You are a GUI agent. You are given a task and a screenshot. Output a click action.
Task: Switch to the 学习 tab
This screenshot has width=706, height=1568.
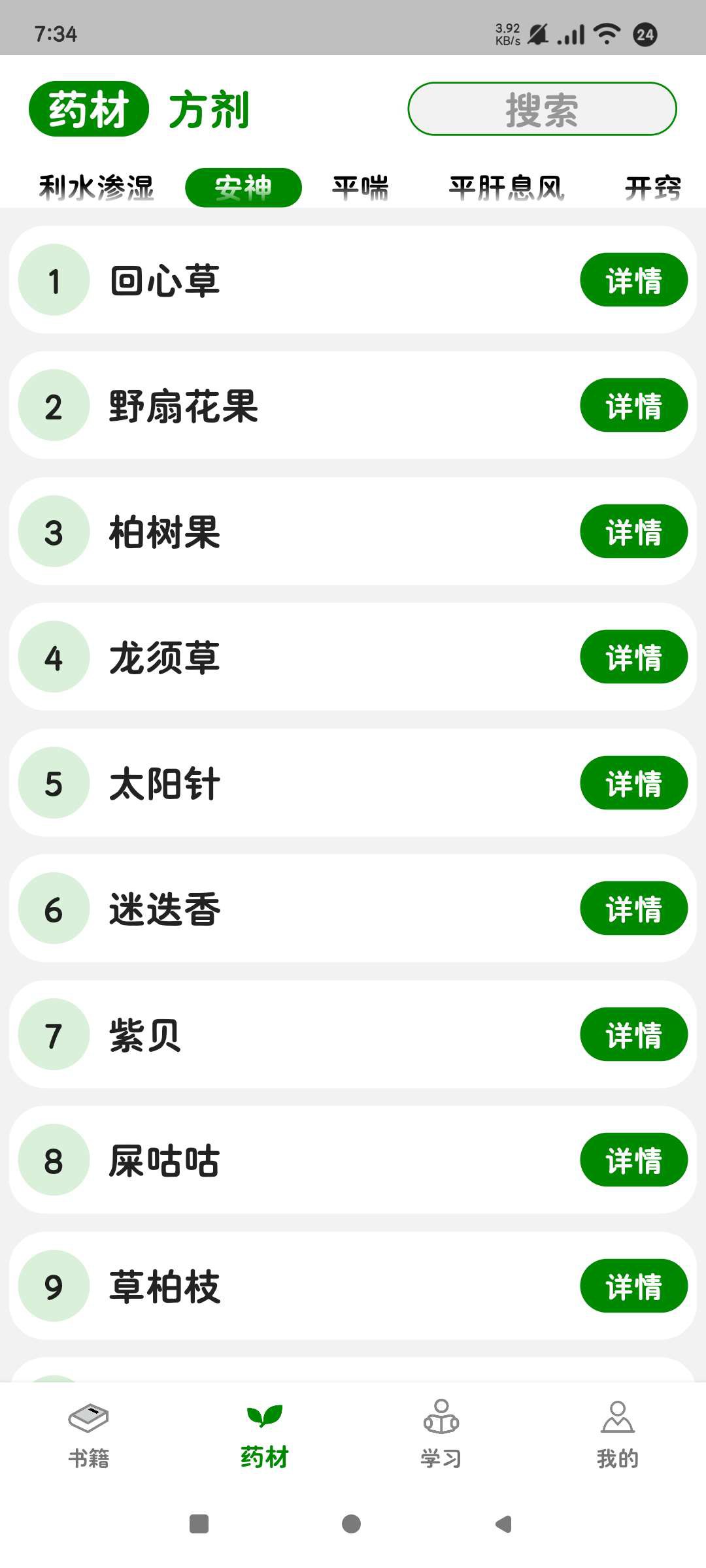point(441,1435)
